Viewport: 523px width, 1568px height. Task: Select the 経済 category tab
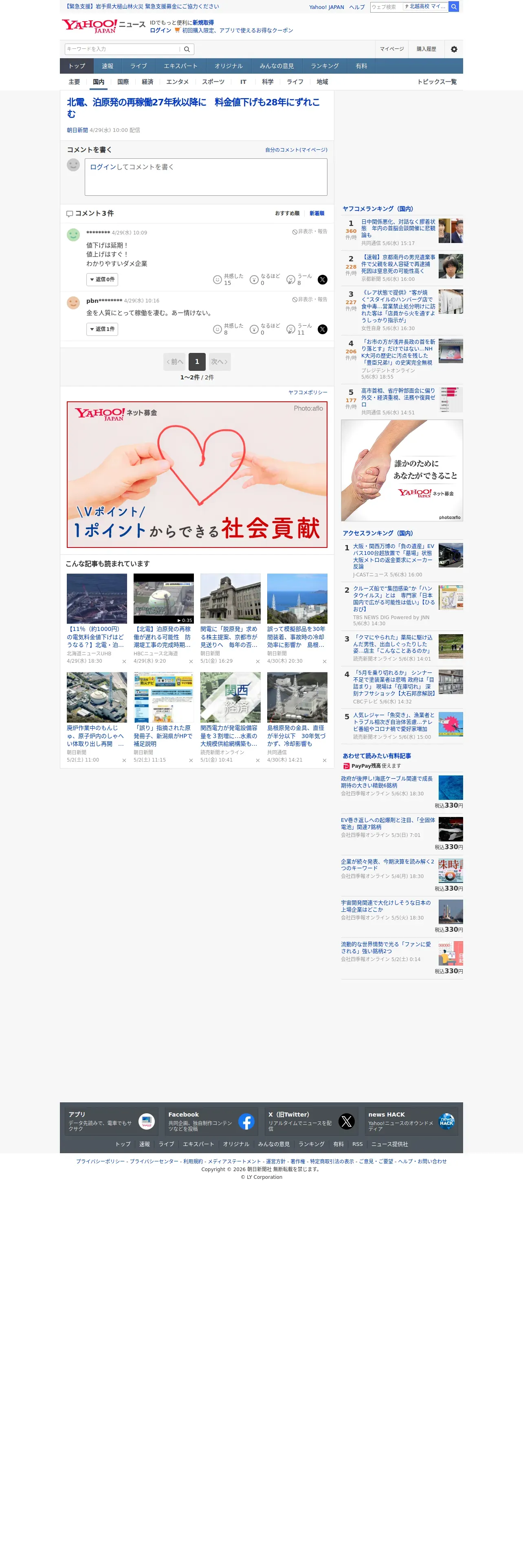147,81
